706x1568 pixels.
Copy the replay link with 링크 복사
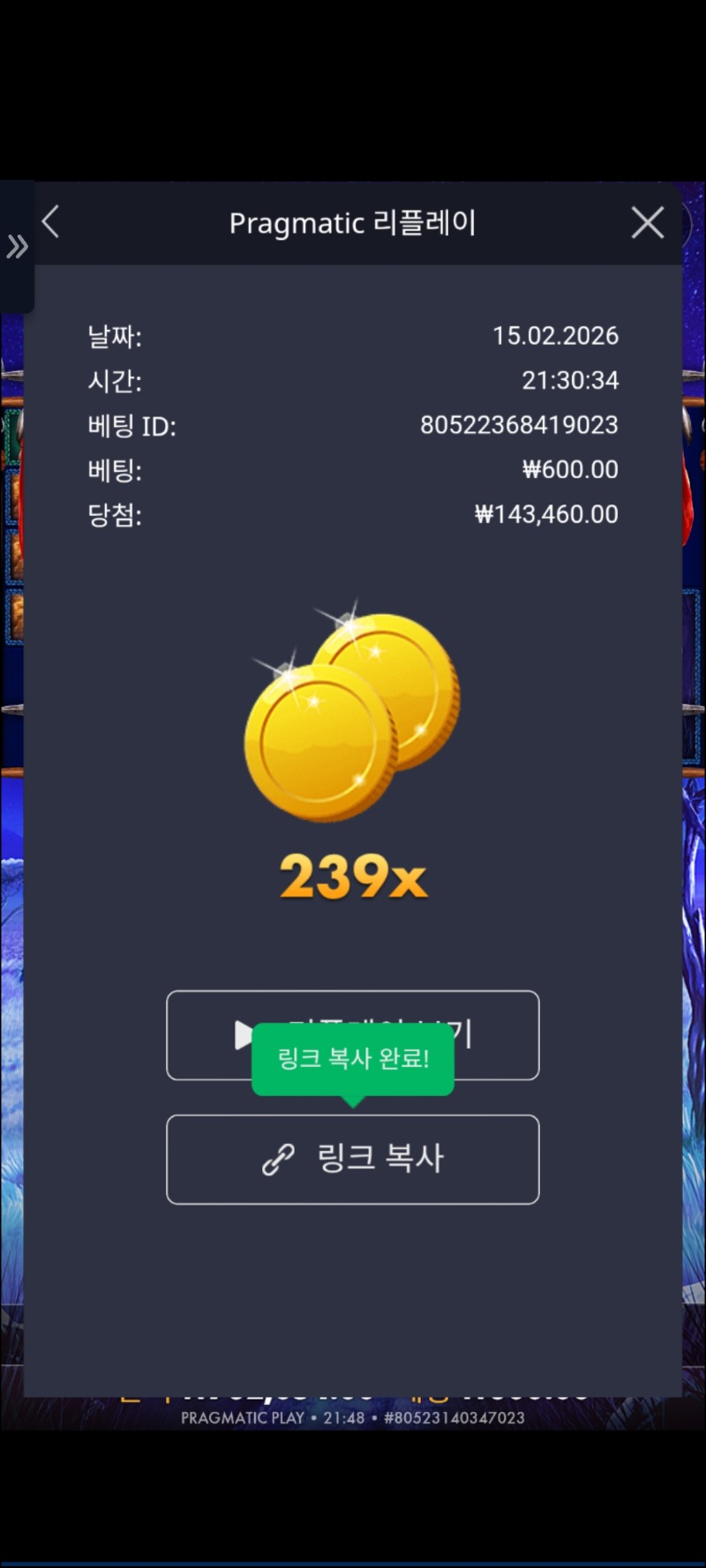tap(353, 1159)
